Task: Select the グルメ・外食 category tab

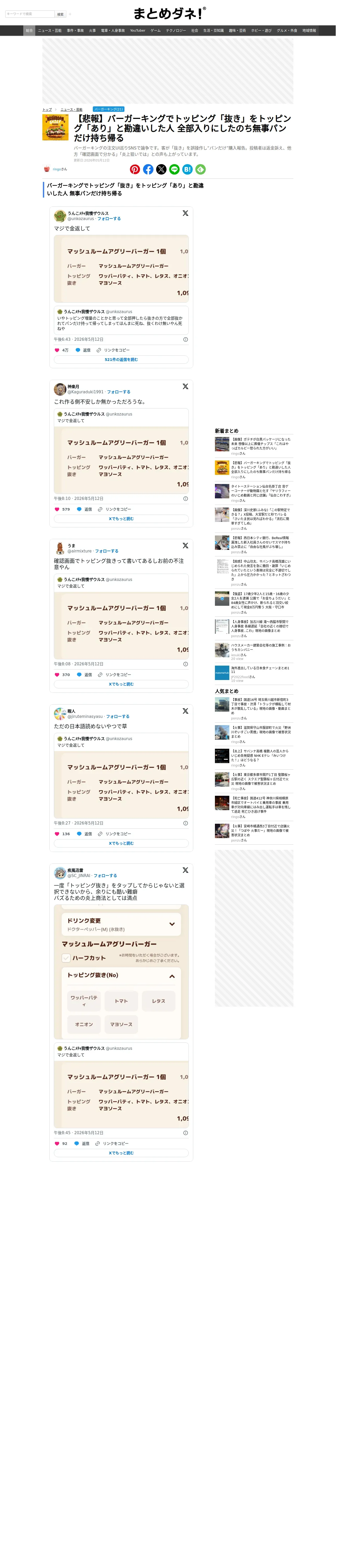Action: coord(287,30)
